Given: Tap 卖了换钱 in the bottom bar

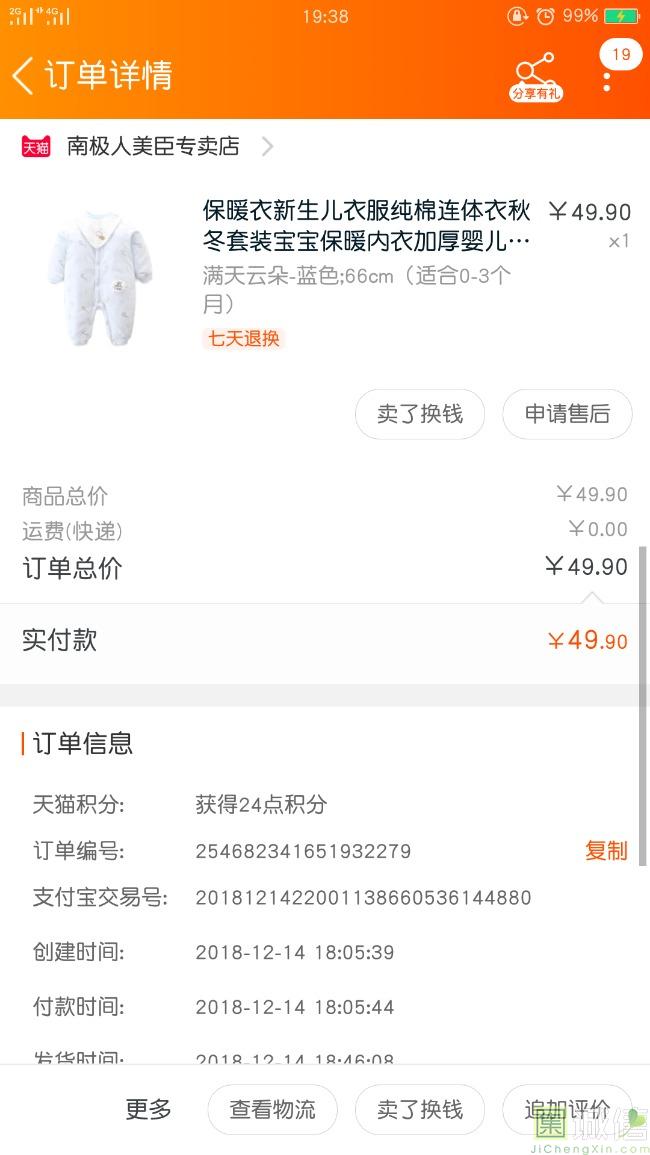Looking at the screenshot, I should tap(420, 1109).
